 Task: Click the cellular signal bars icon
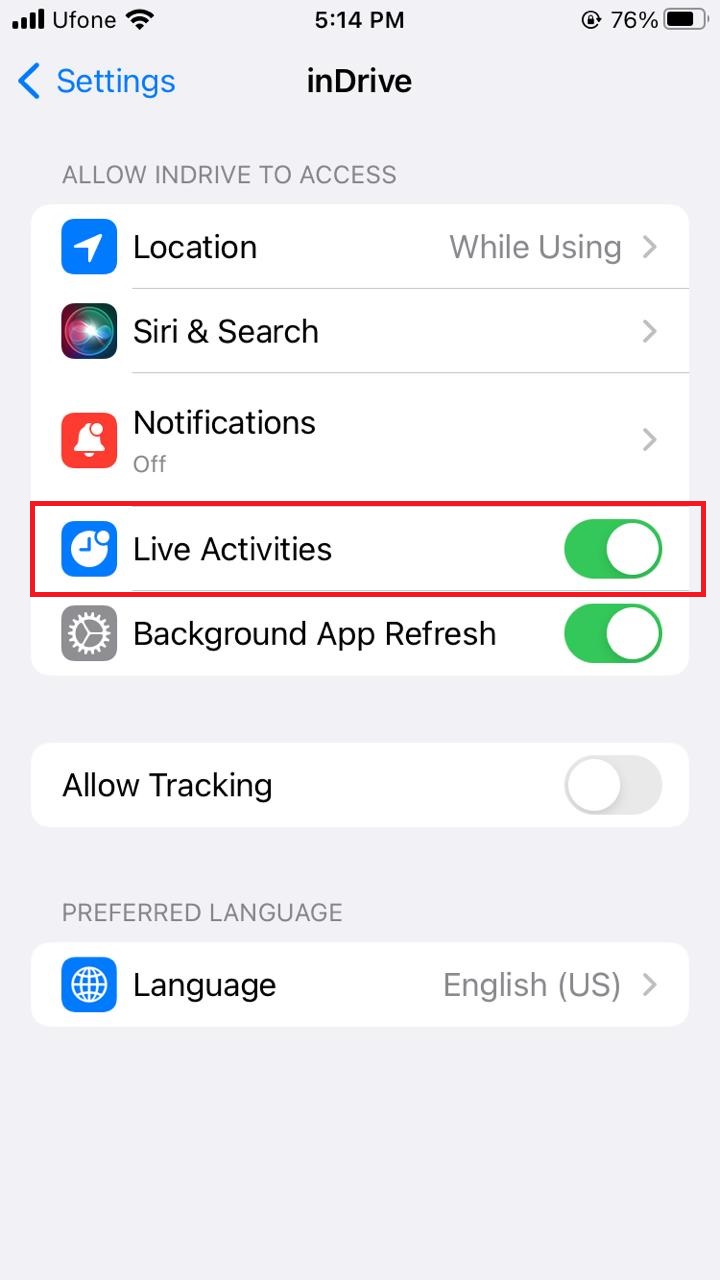tap(25, 17)
